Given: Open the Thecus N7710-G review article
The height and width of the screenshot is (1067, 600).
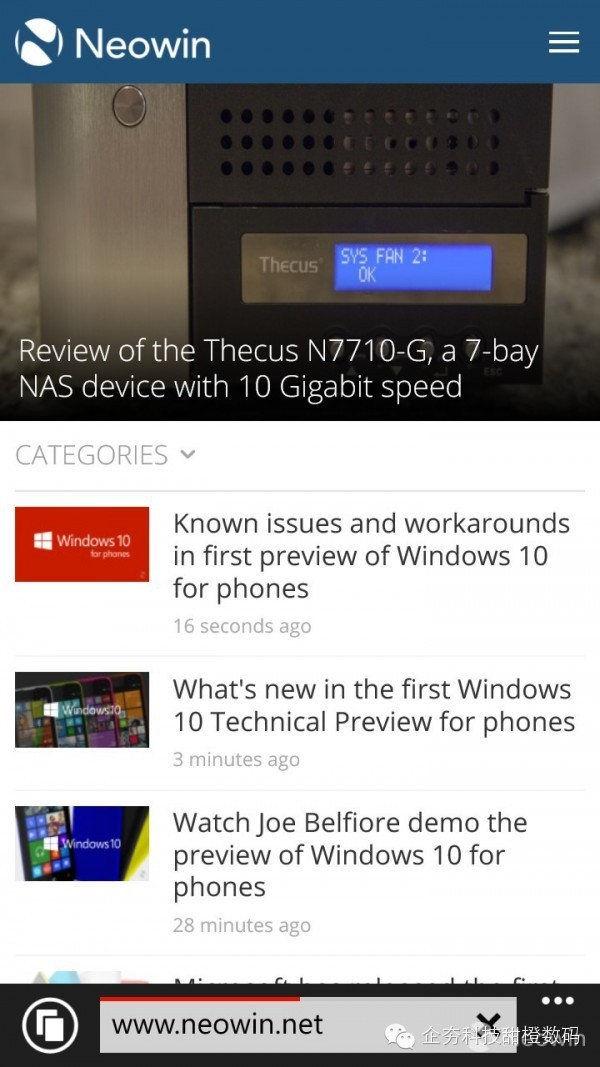Looking at the screenshot, I should pyautogui.click(x=279, y=368).
